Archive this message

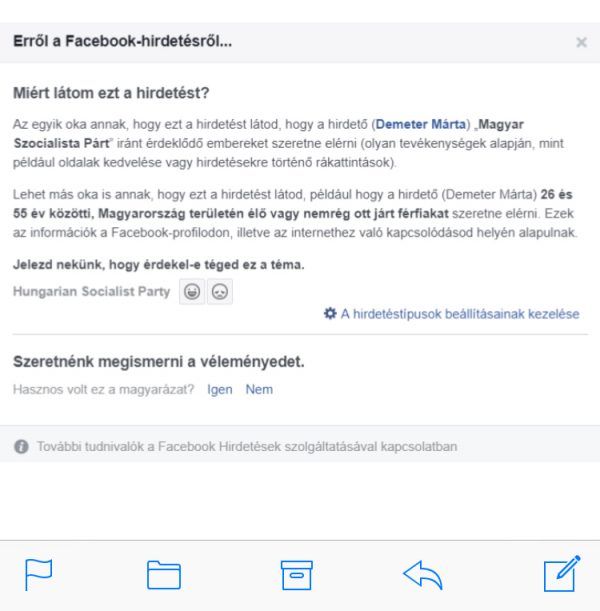tap(297, 574)
